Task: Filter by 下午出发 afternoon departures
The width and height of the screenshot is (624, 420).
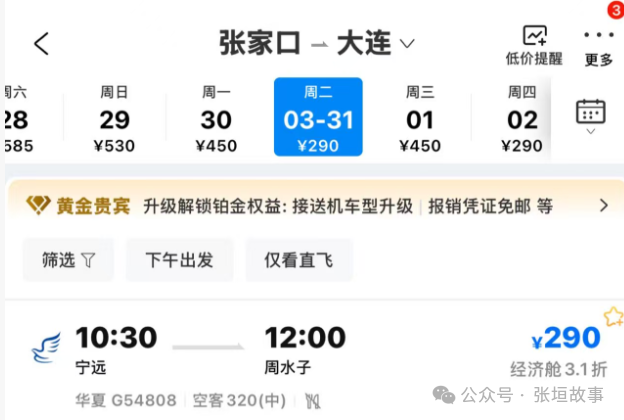Action: [180, 260]
